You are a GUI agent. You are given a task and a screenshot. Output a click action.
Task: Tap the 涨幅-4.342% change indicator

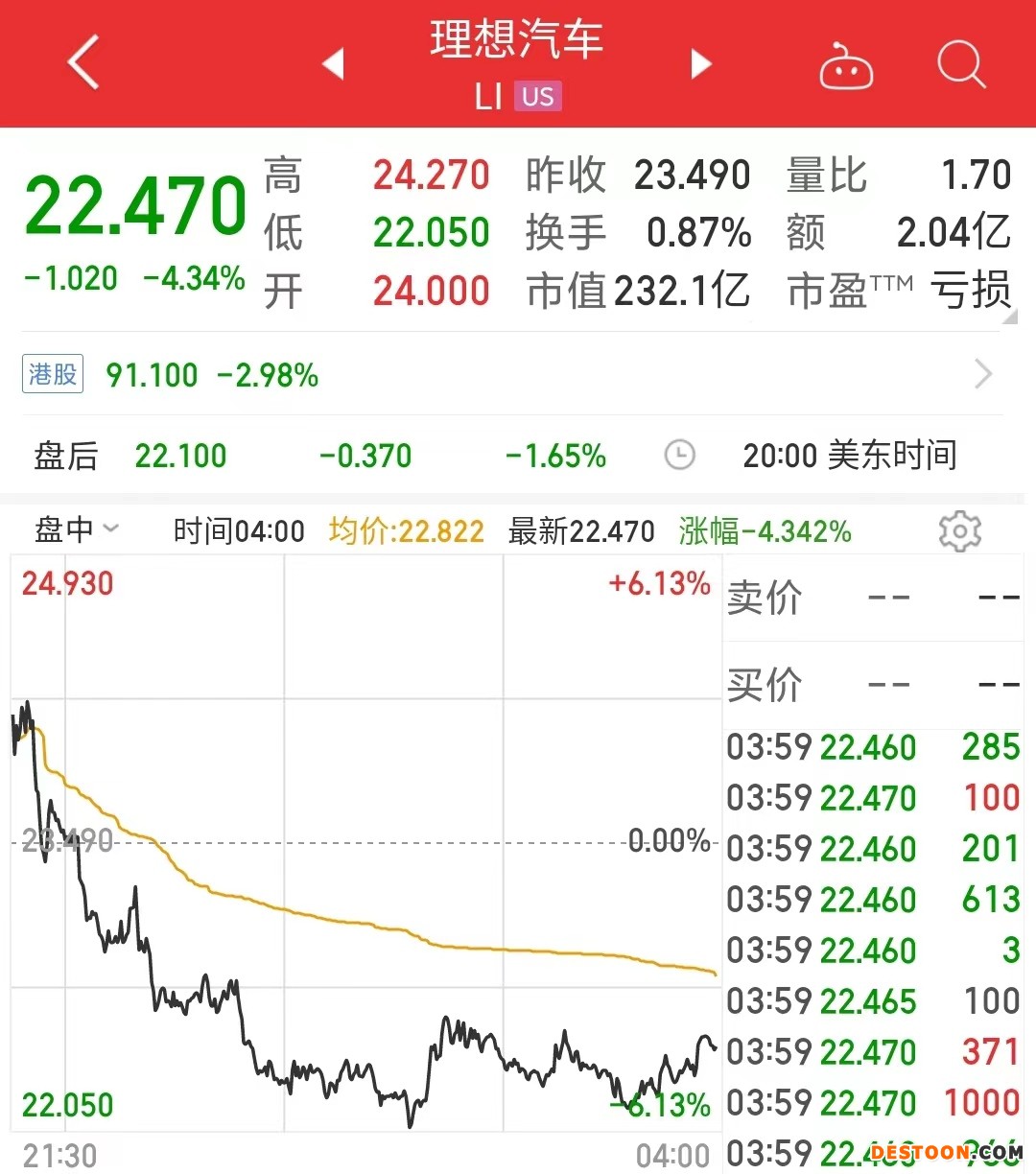tap(765, 529)
